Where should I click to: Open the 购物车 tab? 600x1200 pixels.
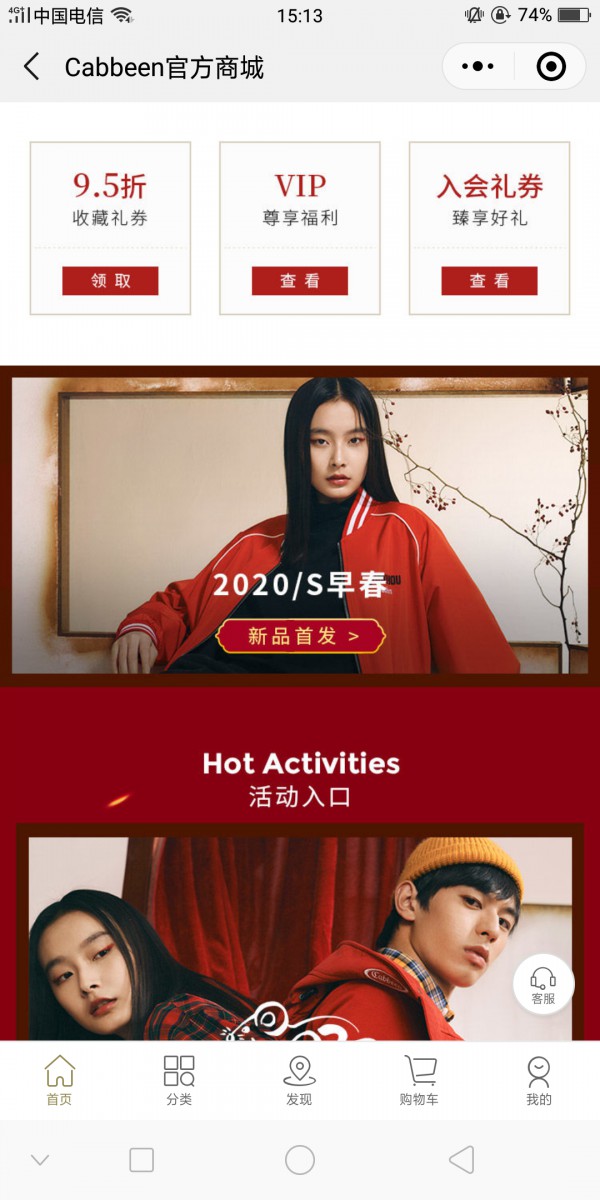pyautogui.click(x=419, y=1080)
